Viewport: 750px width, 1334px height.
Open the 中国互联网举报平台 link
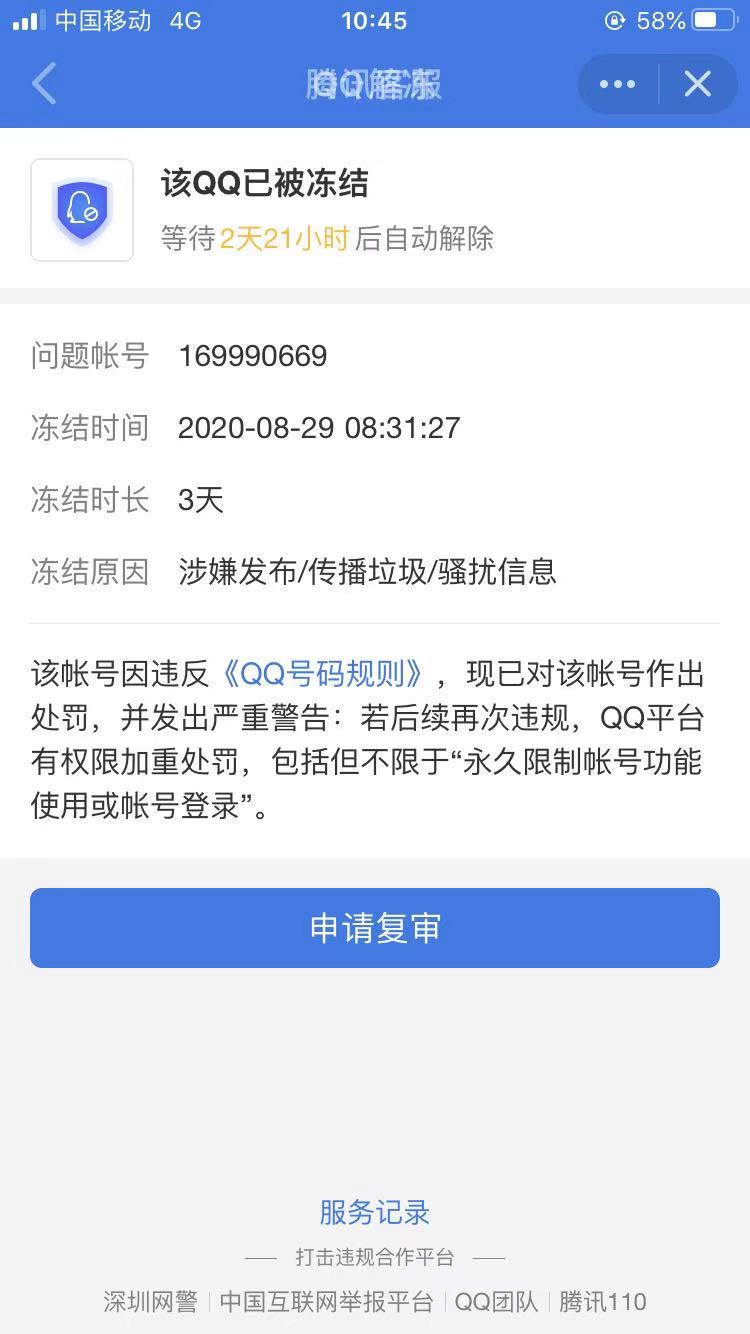(327, 1301)
